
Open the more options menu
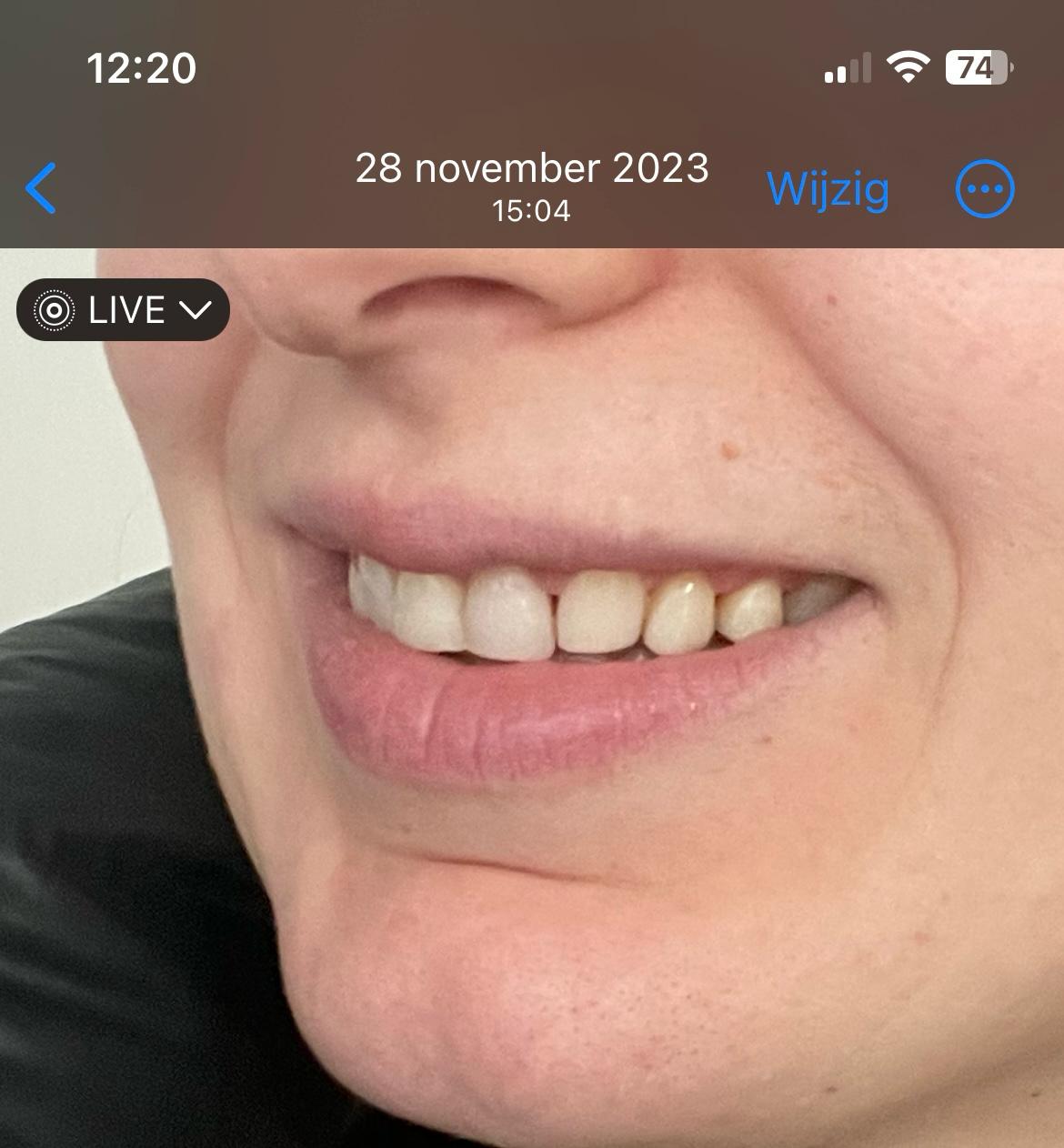[985, 189]
